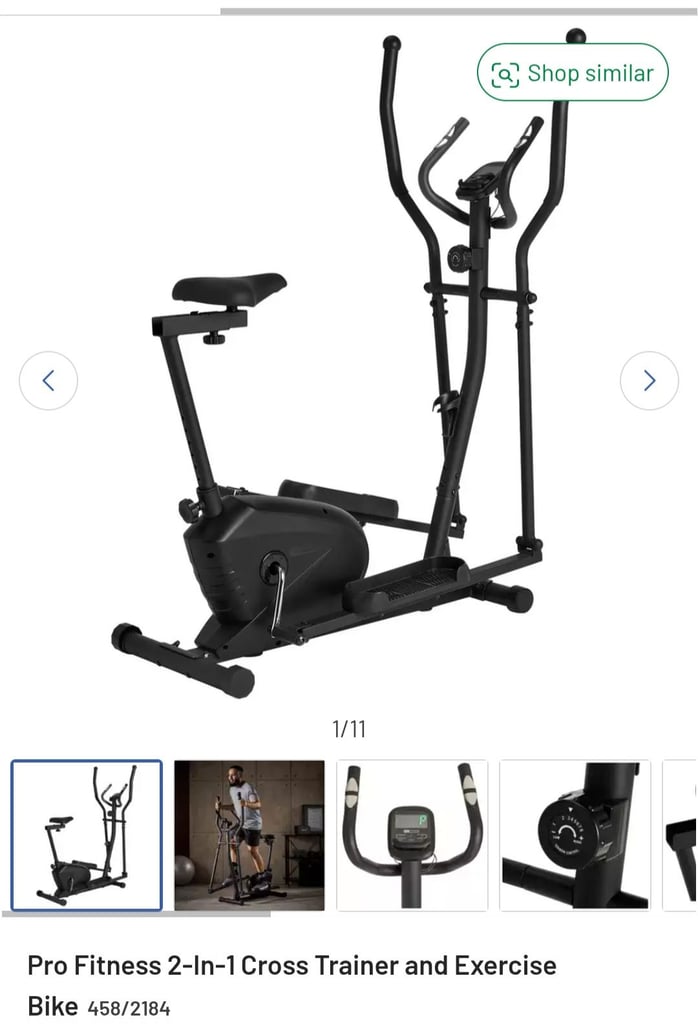
Task: Advance to the next product image
Action: coord(649,380)
